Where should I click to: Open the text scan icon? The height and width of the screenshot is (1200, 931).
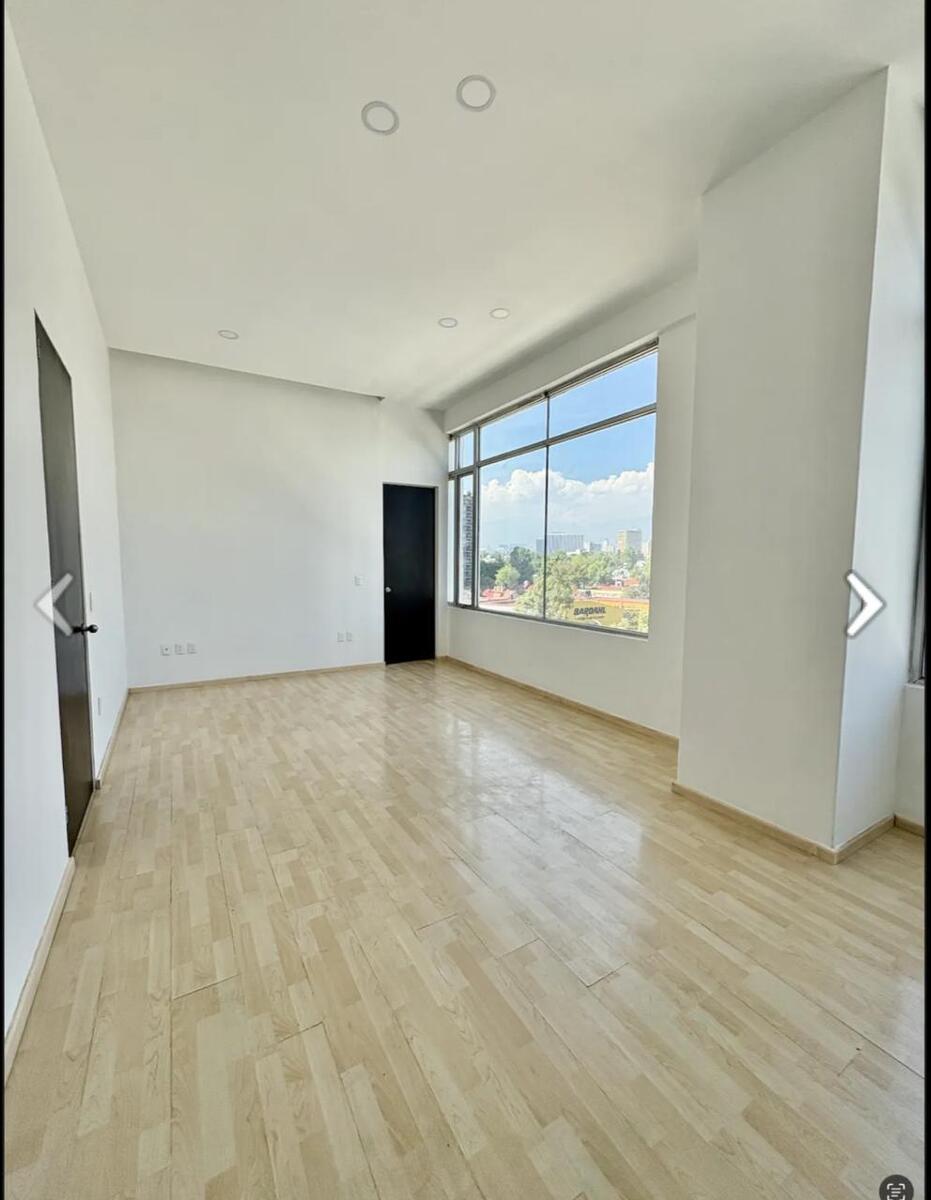click(x=896, y=1187)
